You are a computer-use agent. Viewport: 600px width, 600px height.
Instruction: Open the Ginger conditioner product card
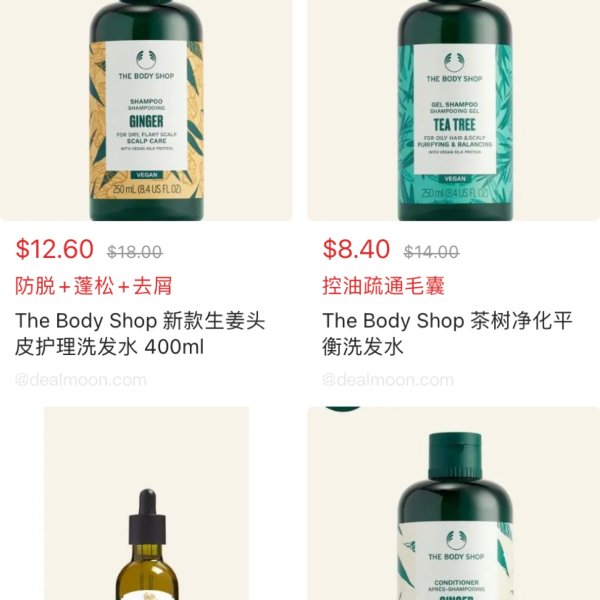[453, 520]
